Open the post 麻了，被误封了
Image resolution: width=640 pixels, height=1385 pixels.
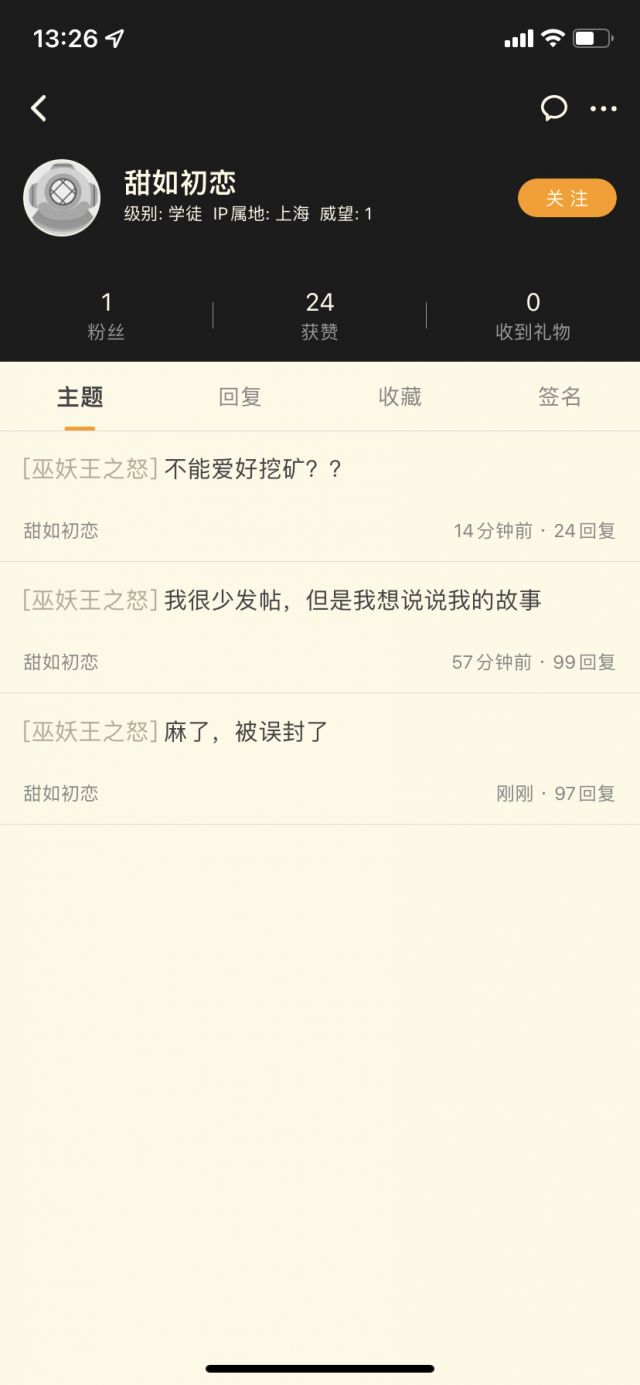click(246, 732)
